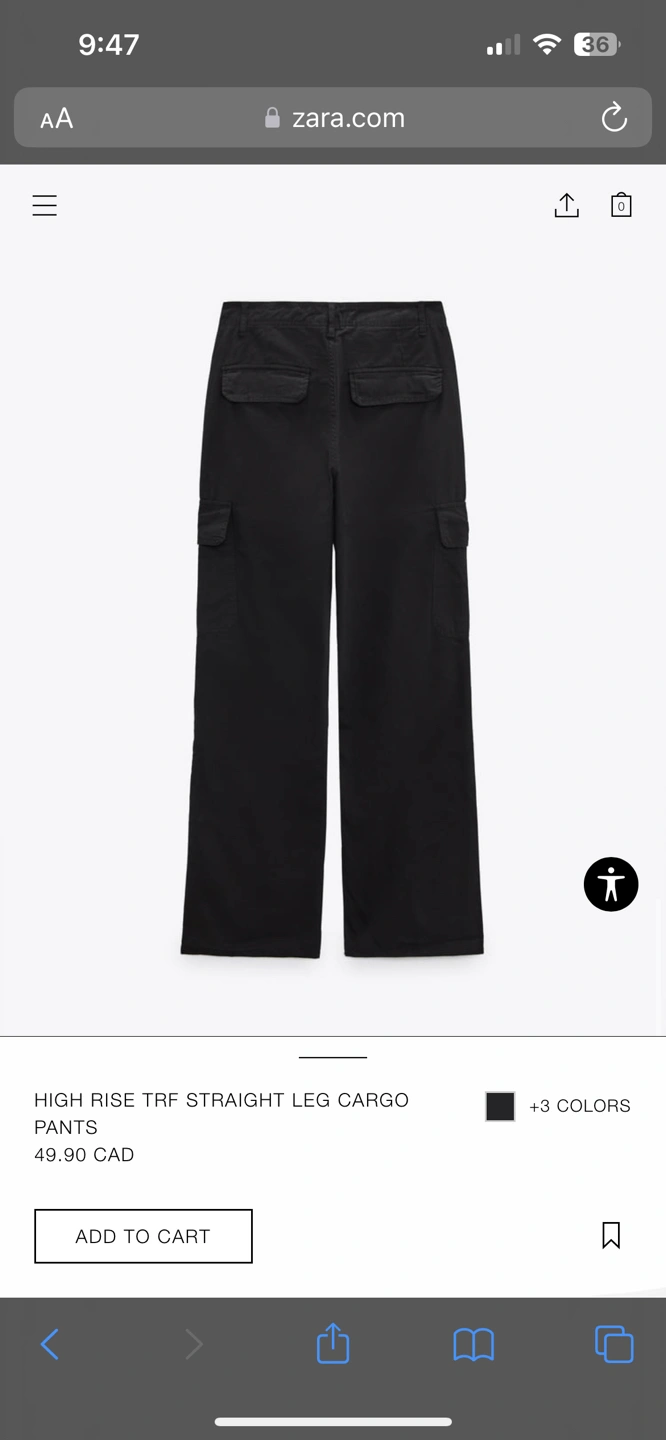Open the cargo pants product image
This screenshot has width=666, height=1440.
333,628
